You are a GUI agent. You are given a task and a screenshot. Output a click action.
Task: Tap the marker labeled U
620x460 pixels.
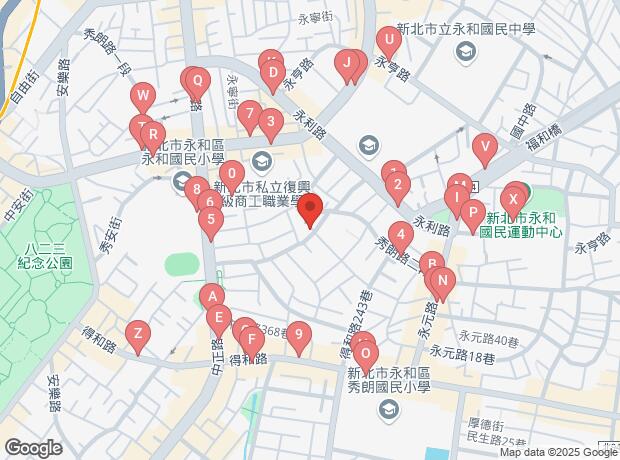pyautogui.click(x=388, y=41)
